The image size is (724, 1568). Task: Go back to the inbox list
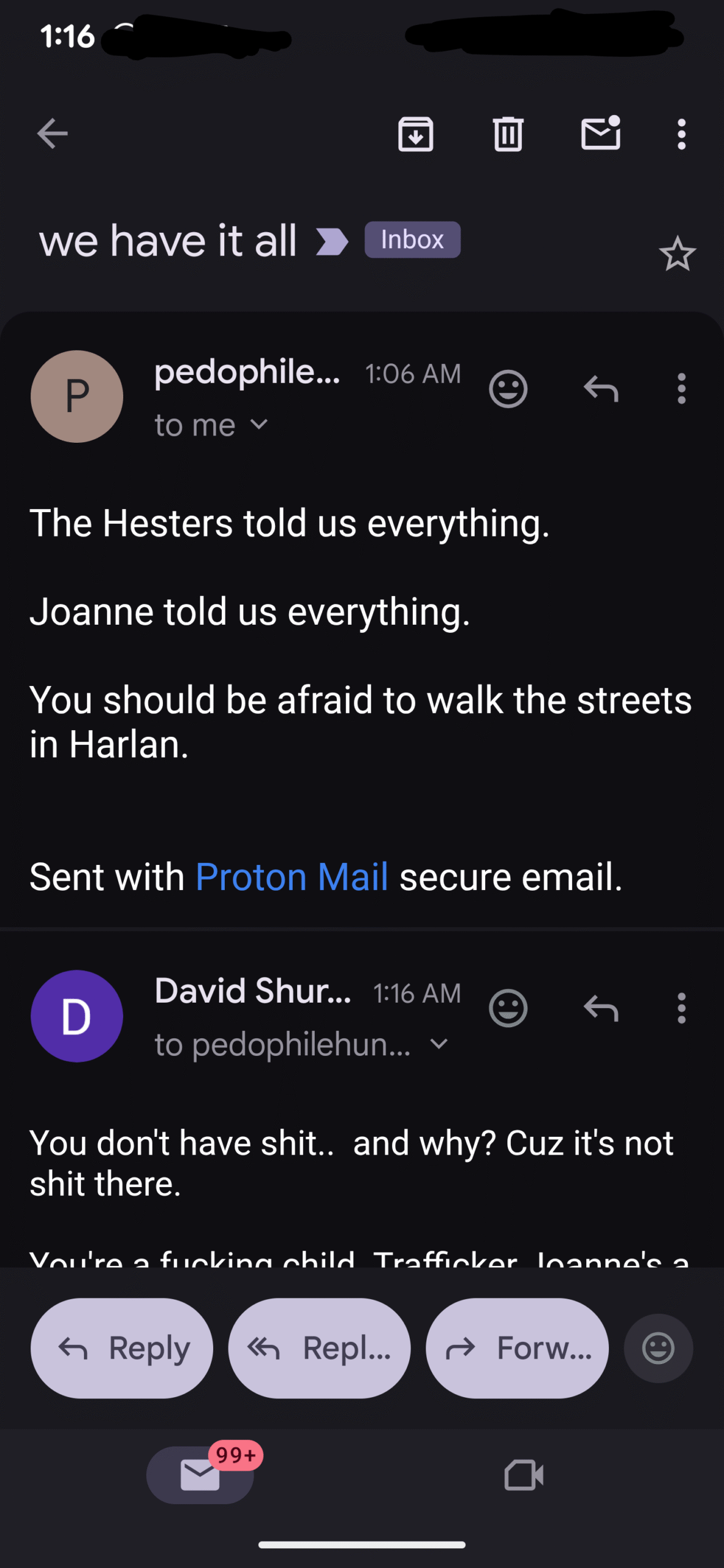pyautogui.click(x=52, y=134)
